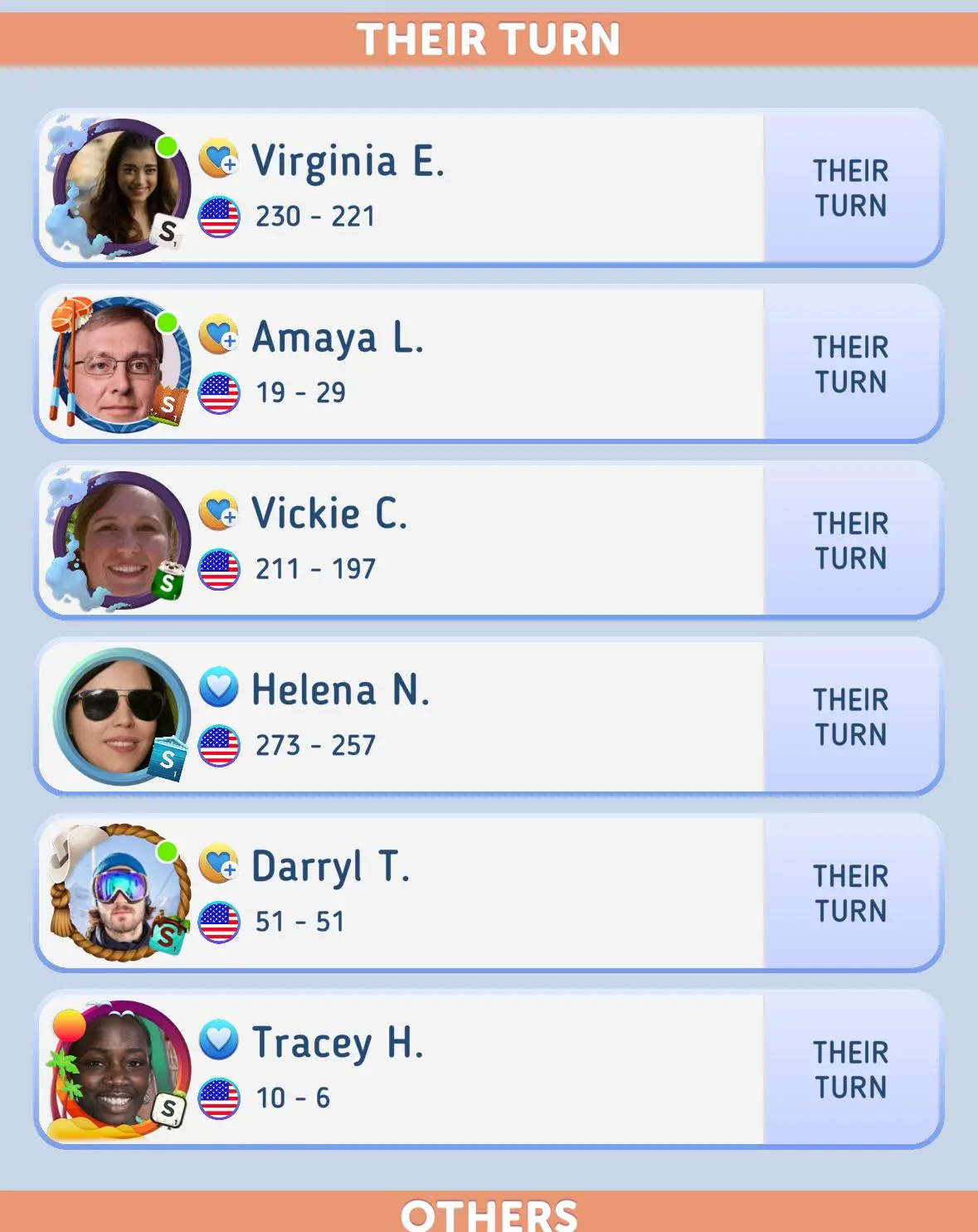
Task: Tap the heart icon beside Tracey H.
Action: click(x=219, y=1040)
